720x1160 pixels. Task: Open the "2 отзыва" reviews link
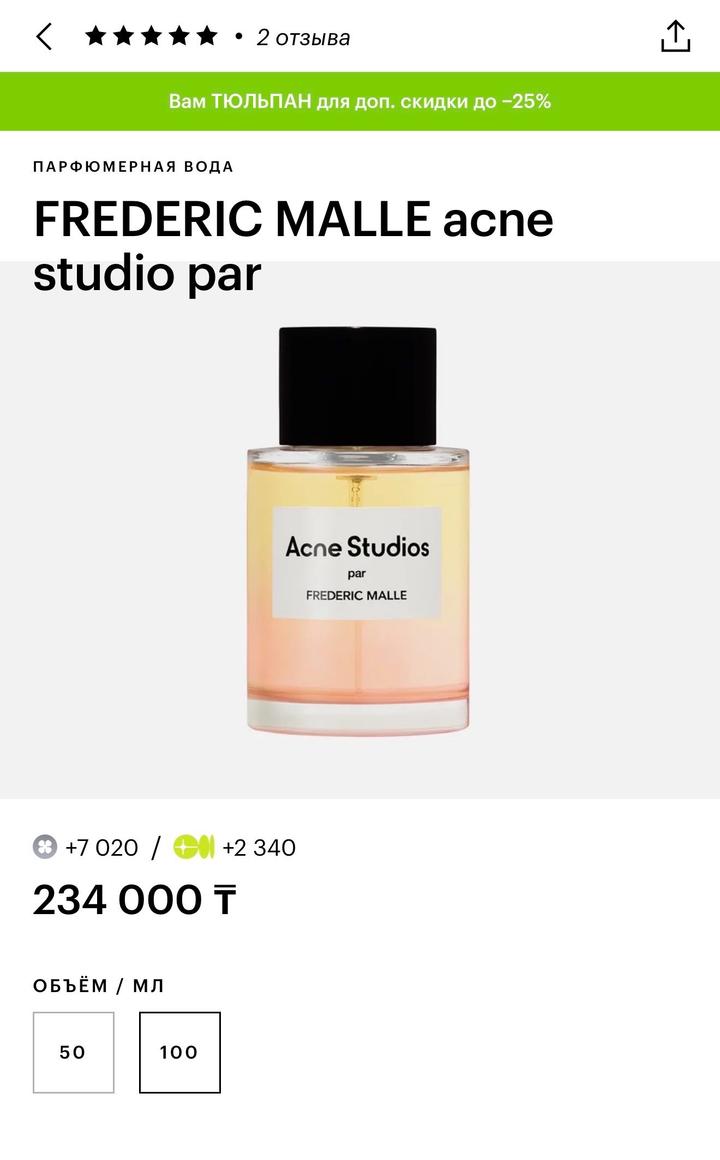click(x=301, y=38)
